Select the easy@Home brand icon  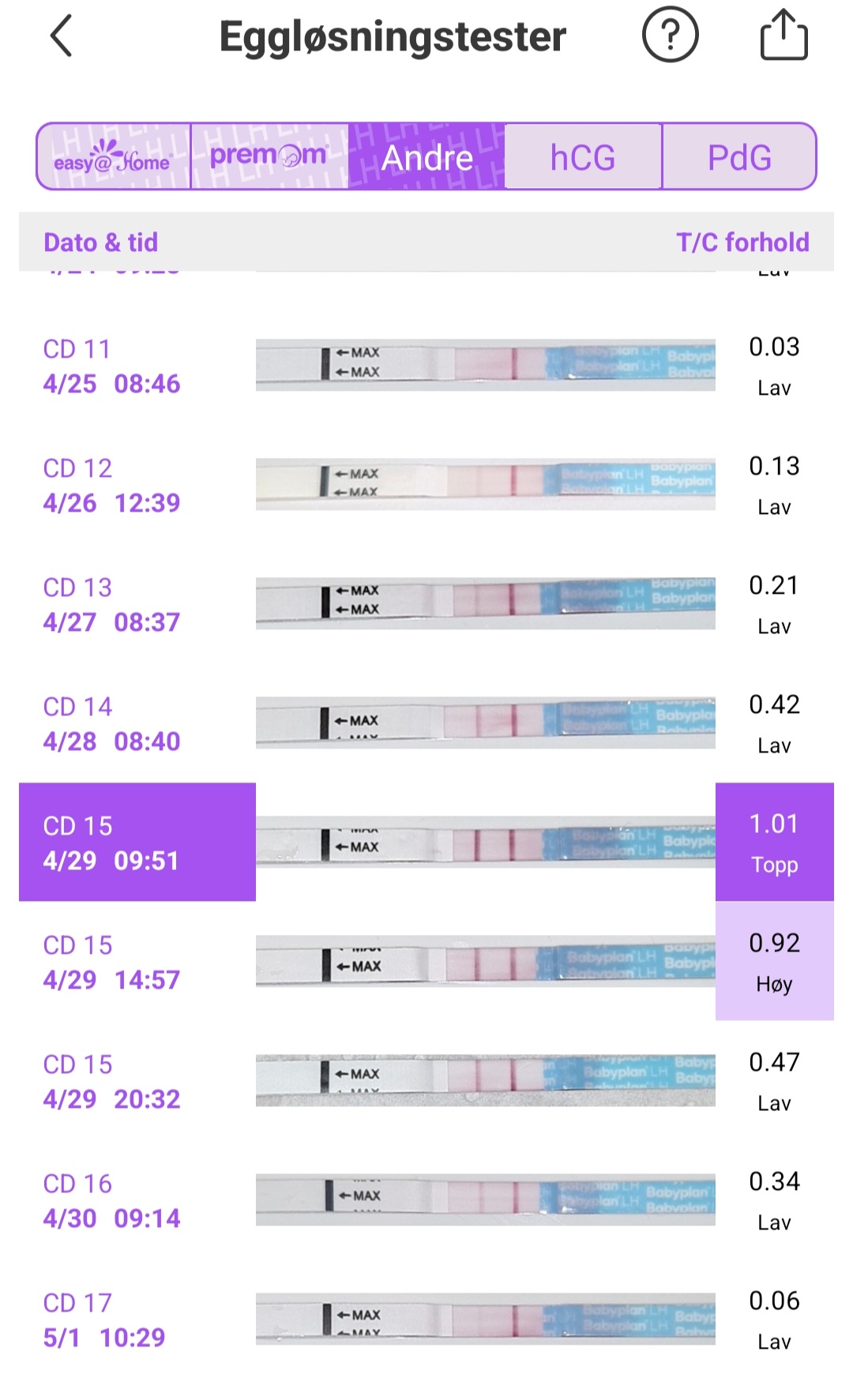[115, 156]
